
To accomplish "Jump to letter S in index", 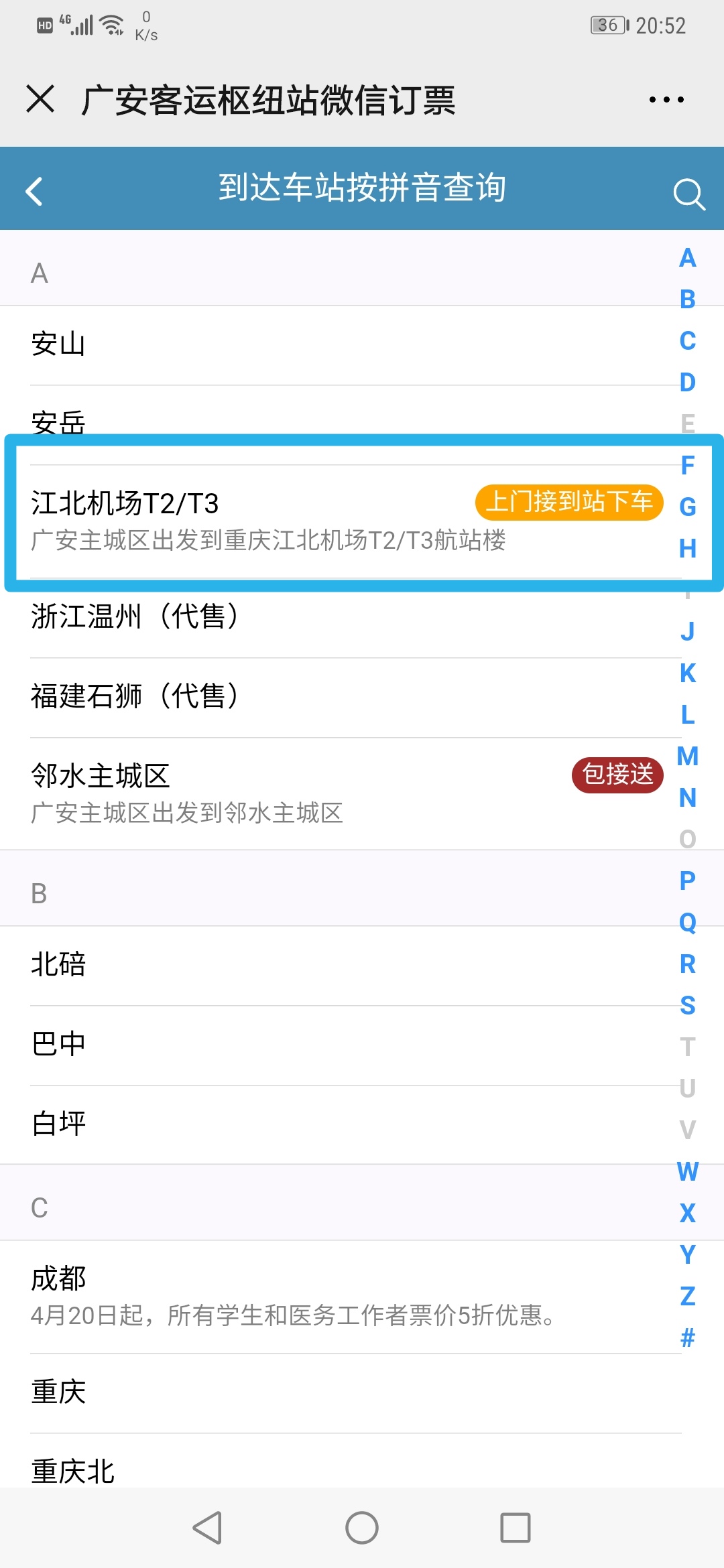I will pyautogui.click(x=688, y=1005).
